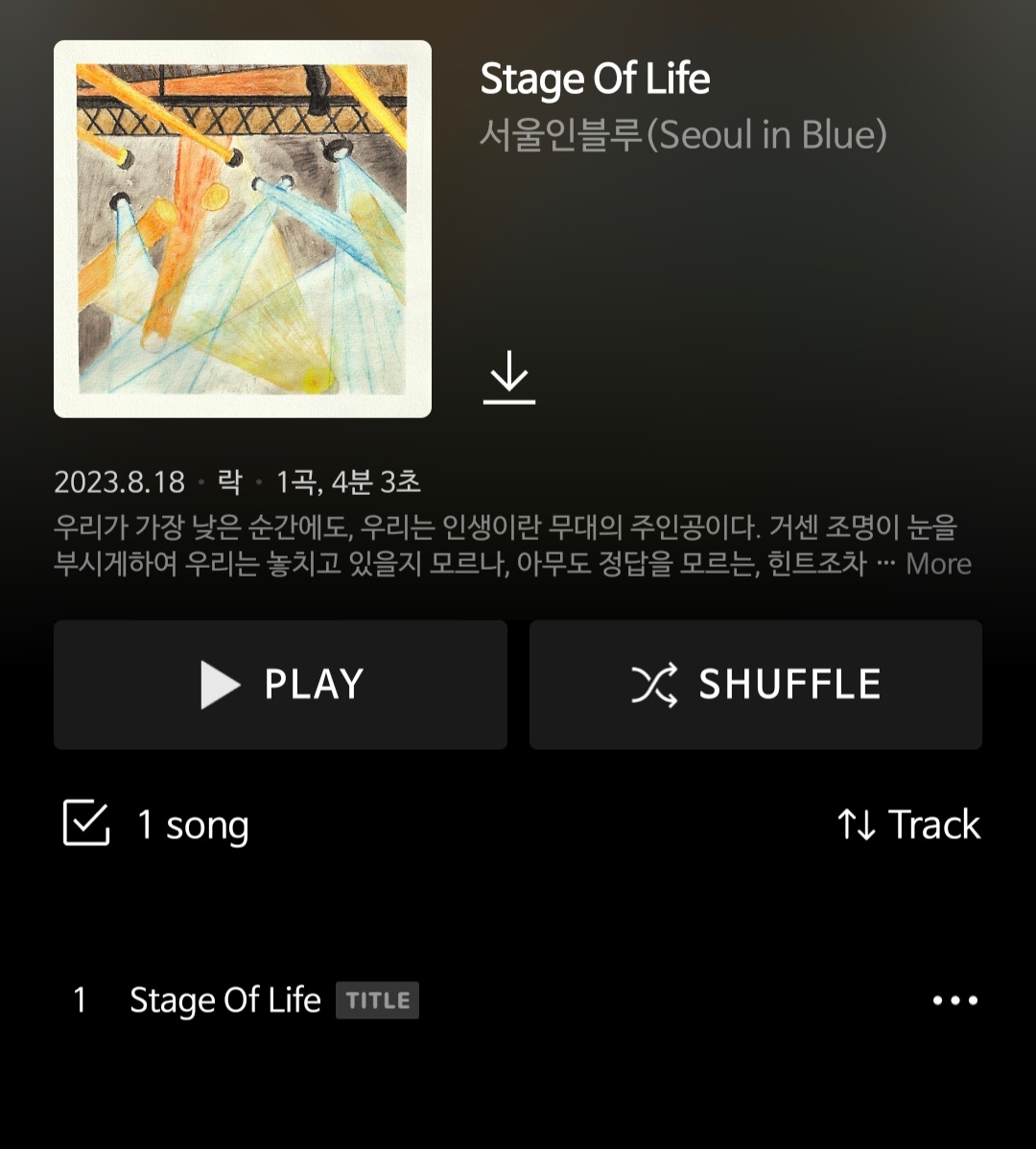Screen dimensions: 1036x1149
Task: Open more options for Stage Of Life track
Action: (x=954, y=1000)
